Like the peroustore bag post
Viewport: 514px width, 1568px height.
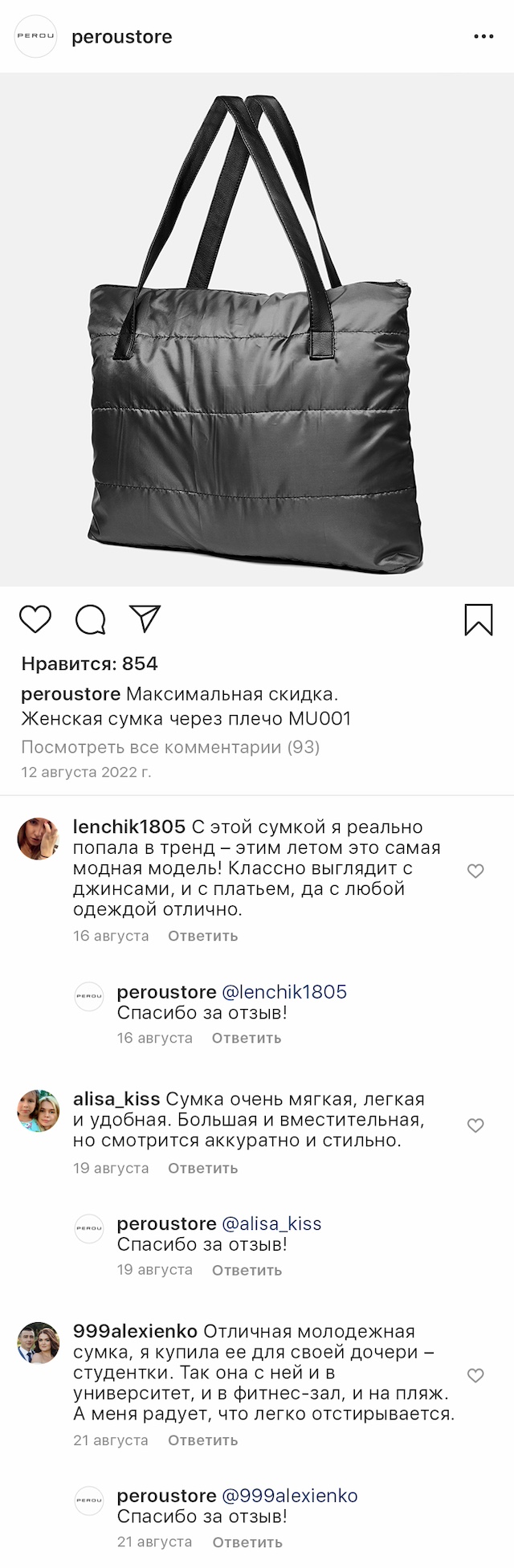click(35, 619)
